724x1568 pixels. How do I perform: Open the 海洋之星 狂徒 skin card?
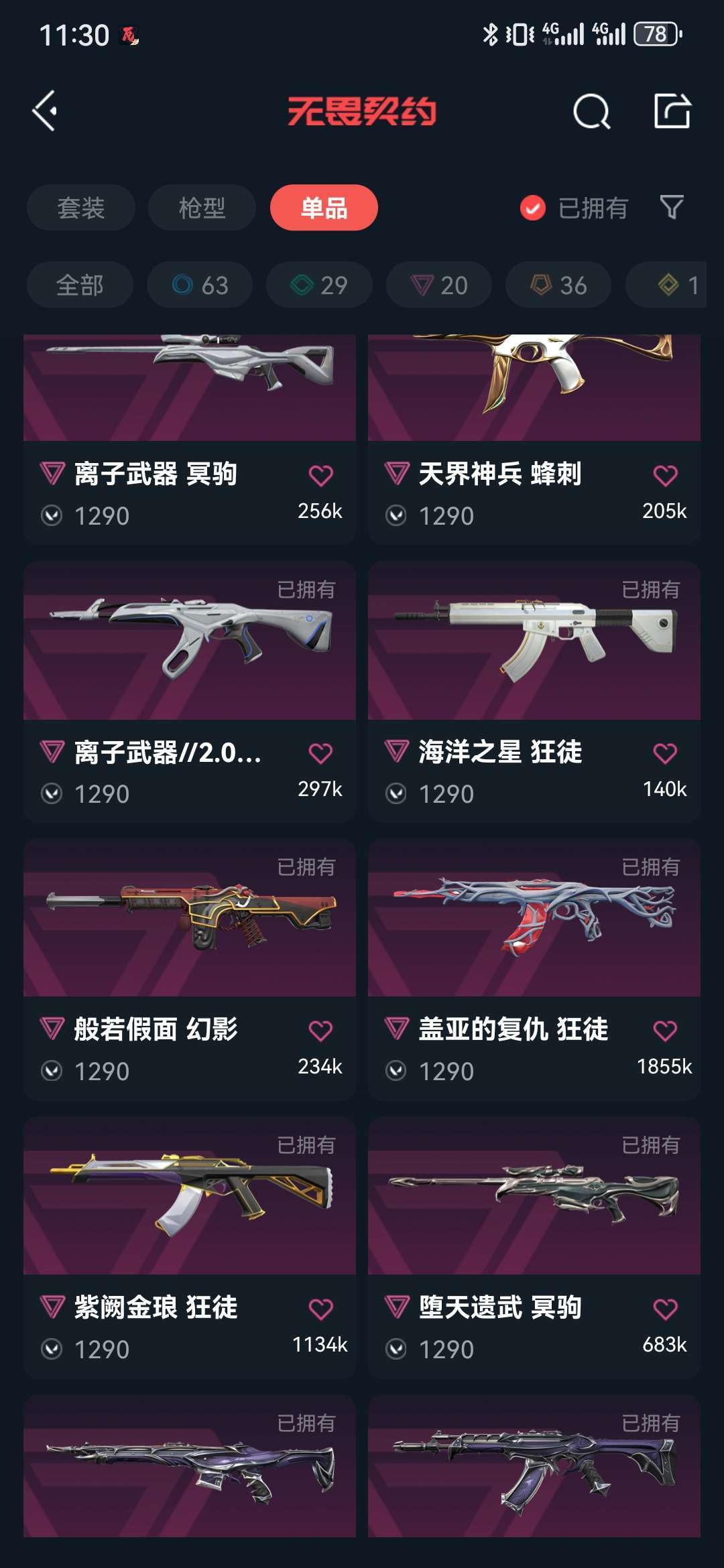(x=534, y=692)
